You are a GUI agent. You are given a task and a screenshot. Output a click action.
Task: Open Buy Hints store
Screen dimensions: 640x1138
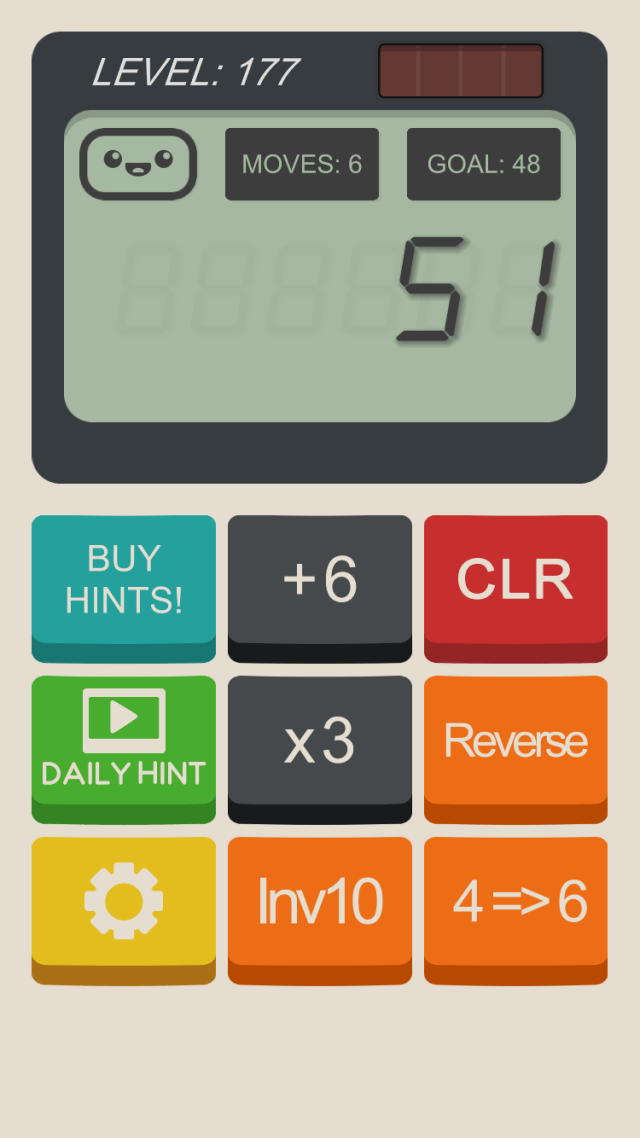pos(124,580)
